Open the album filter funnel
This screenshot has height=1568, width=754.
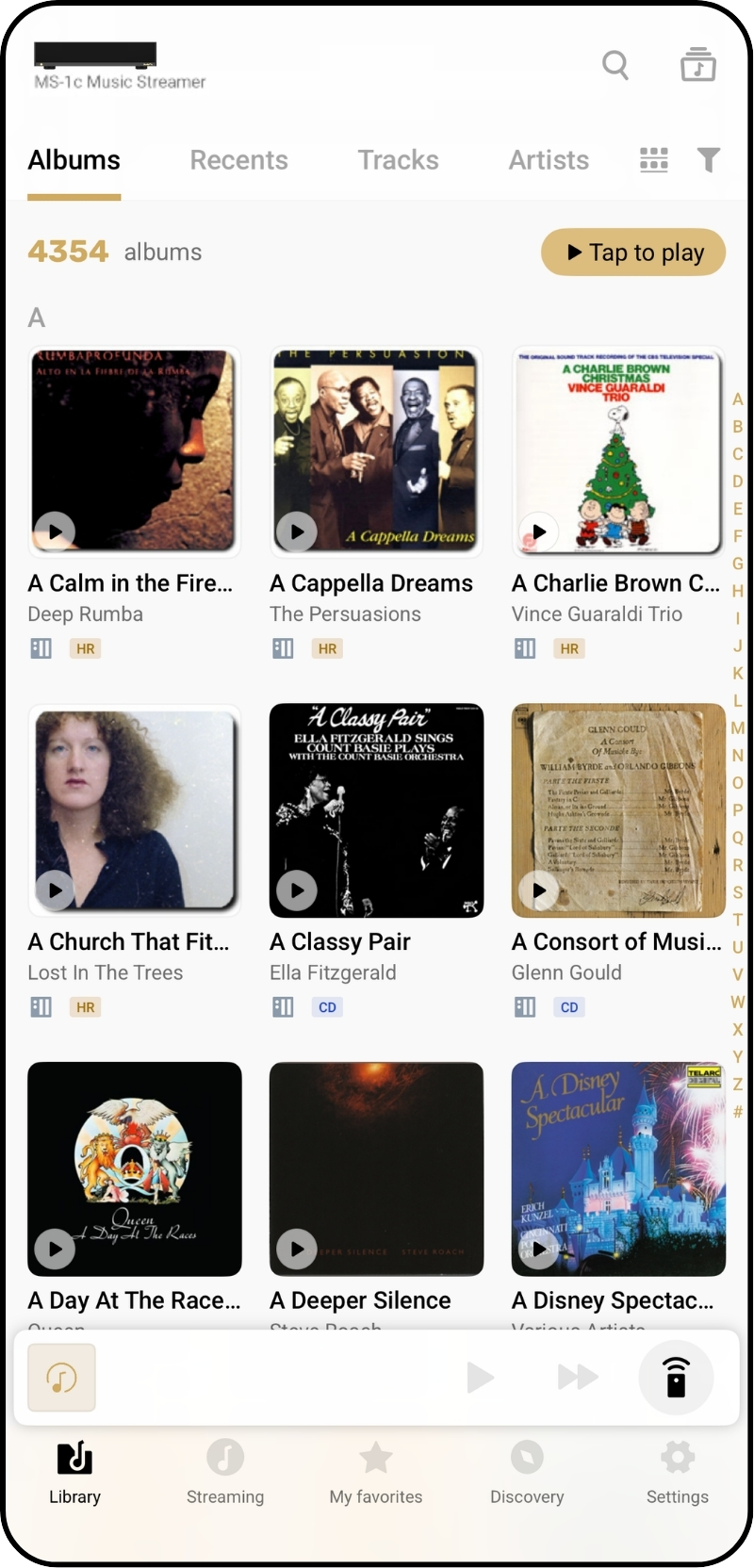[x=709, y=160]
